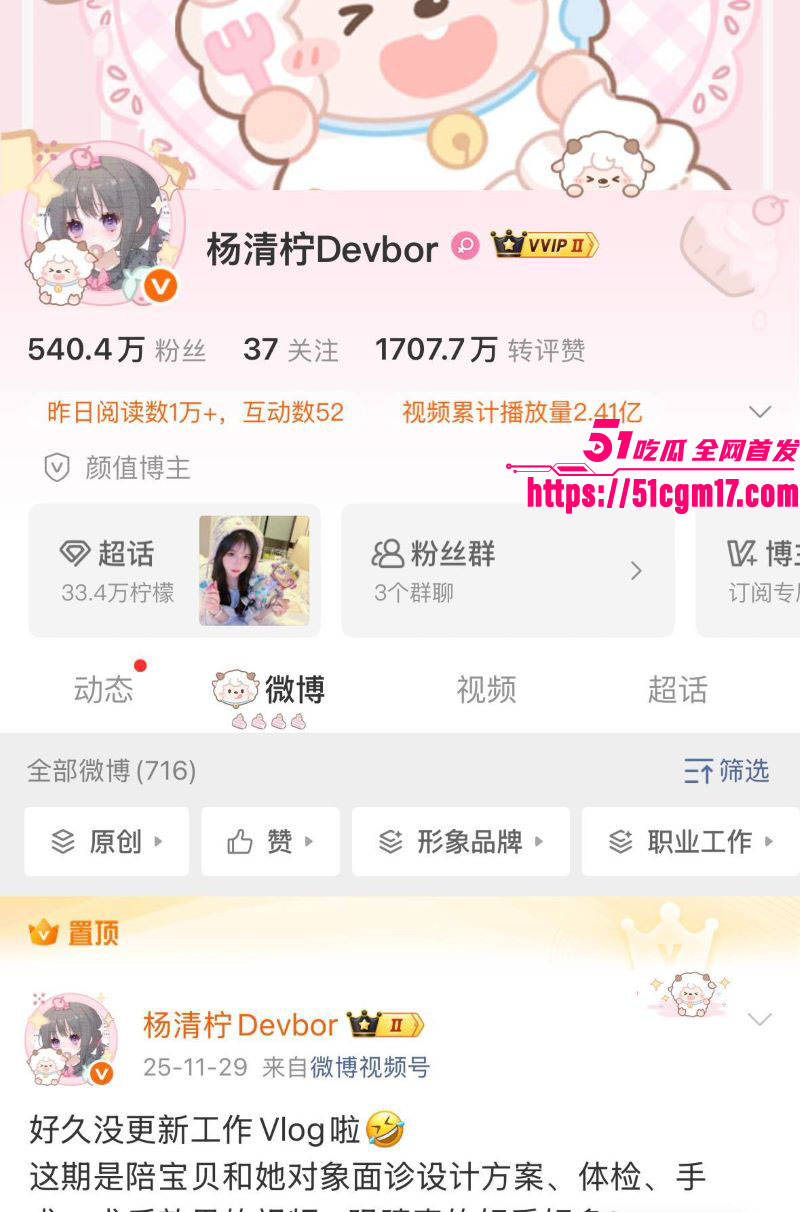Screen dimensions: 800x1212
Task: Collapse the pinned post via its chevron
Action: point(760,1020)
